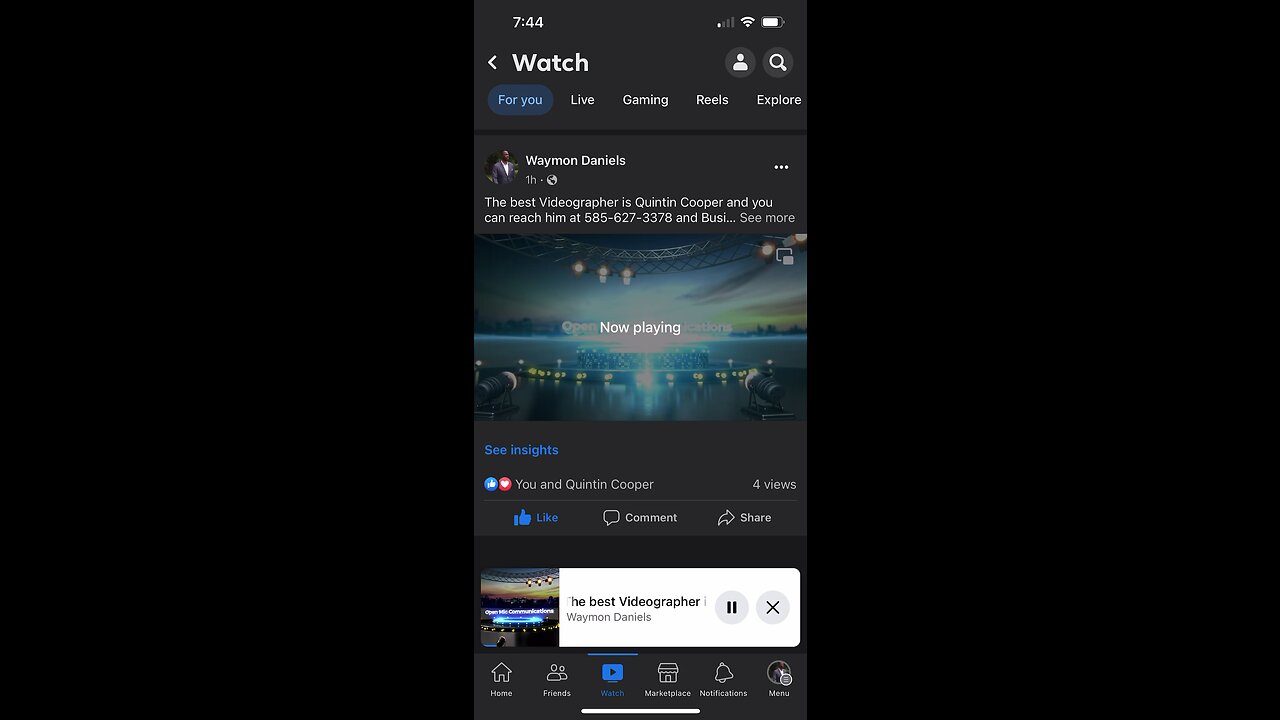The width and height of the screenshot is (1280, 720).
Task: Go back from the Watch screen
Action: (492, 63)
